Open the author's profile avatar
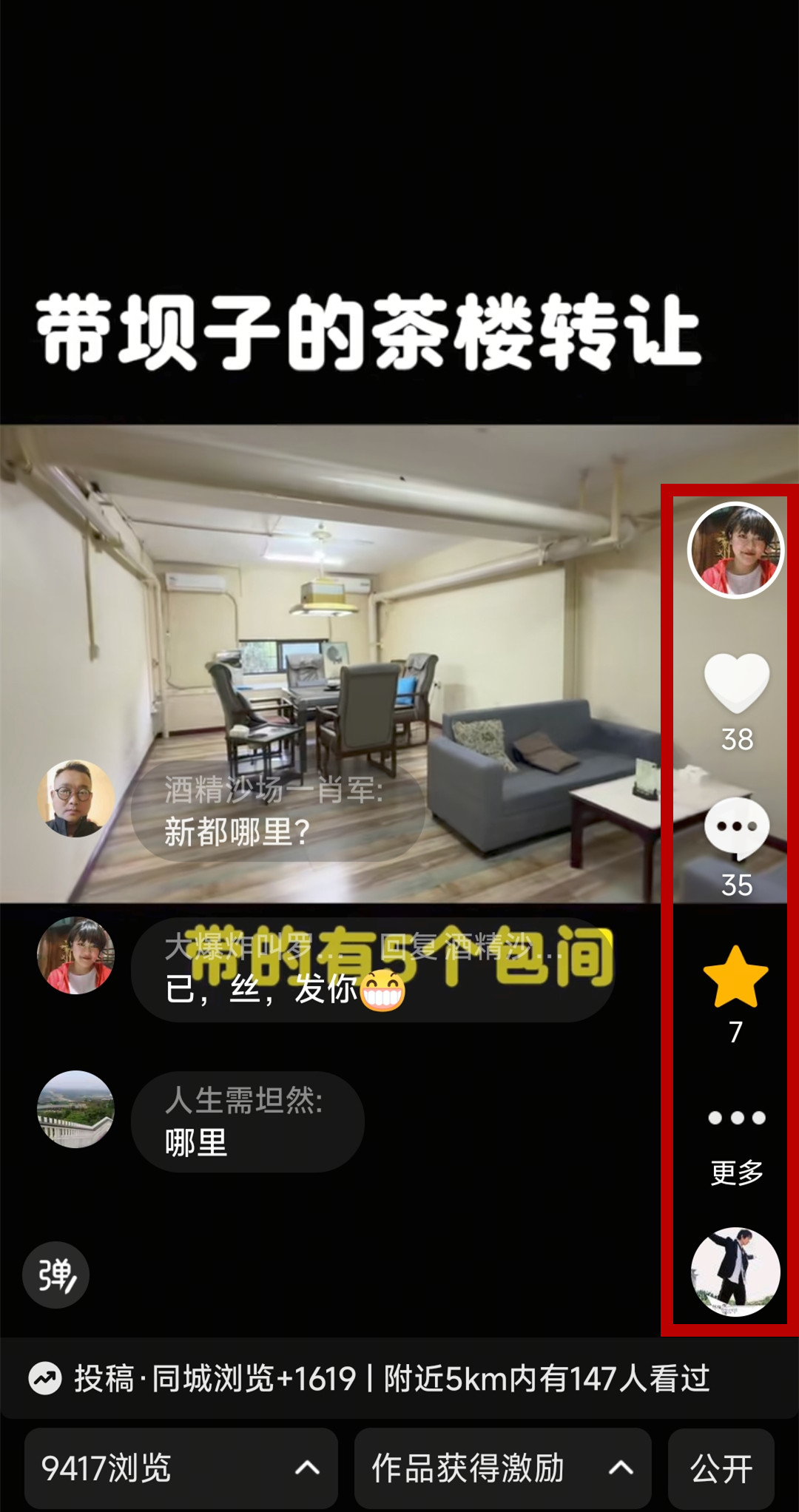Screen dimensions: 799x1512 [x=735, y=550]
